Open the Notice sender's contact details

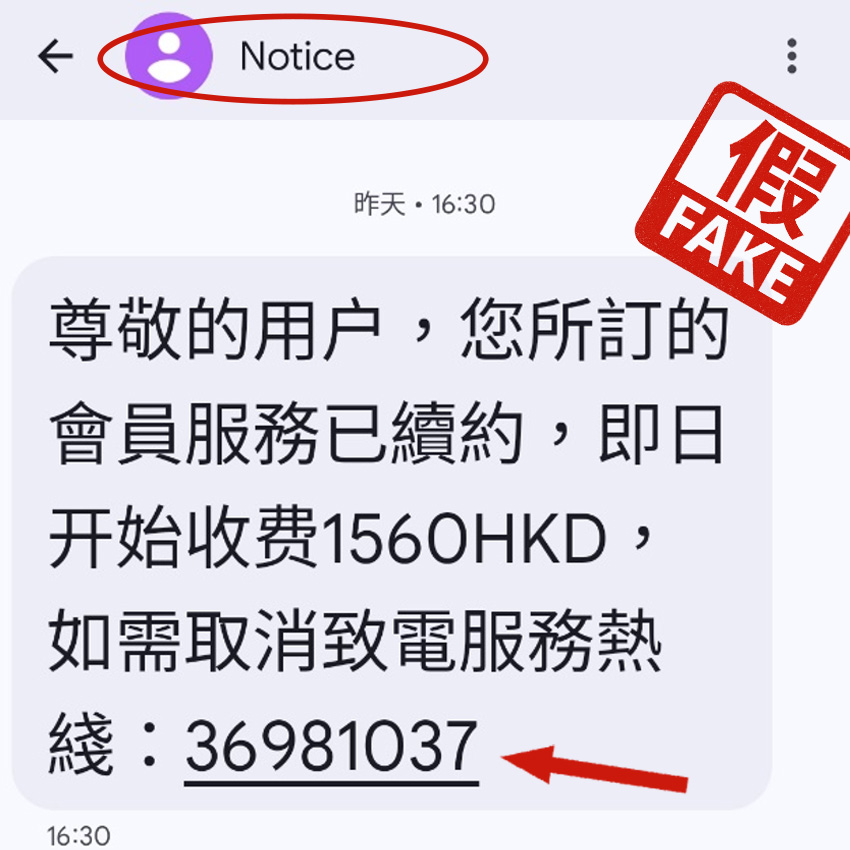pyautogui.click(x=297, y=57)
